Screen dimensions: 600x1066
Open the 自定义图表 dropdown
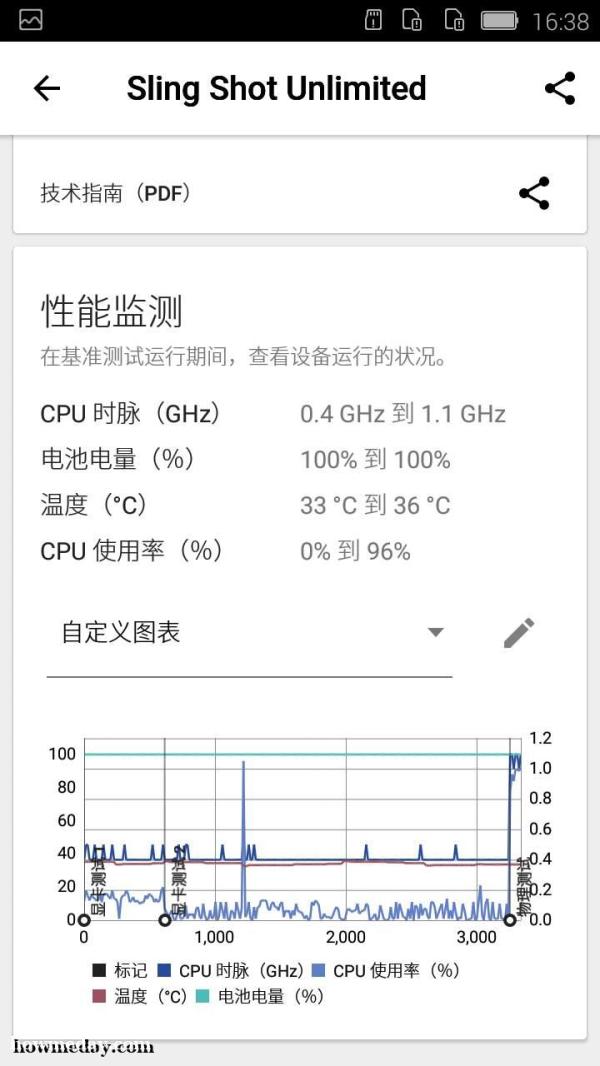249,633
